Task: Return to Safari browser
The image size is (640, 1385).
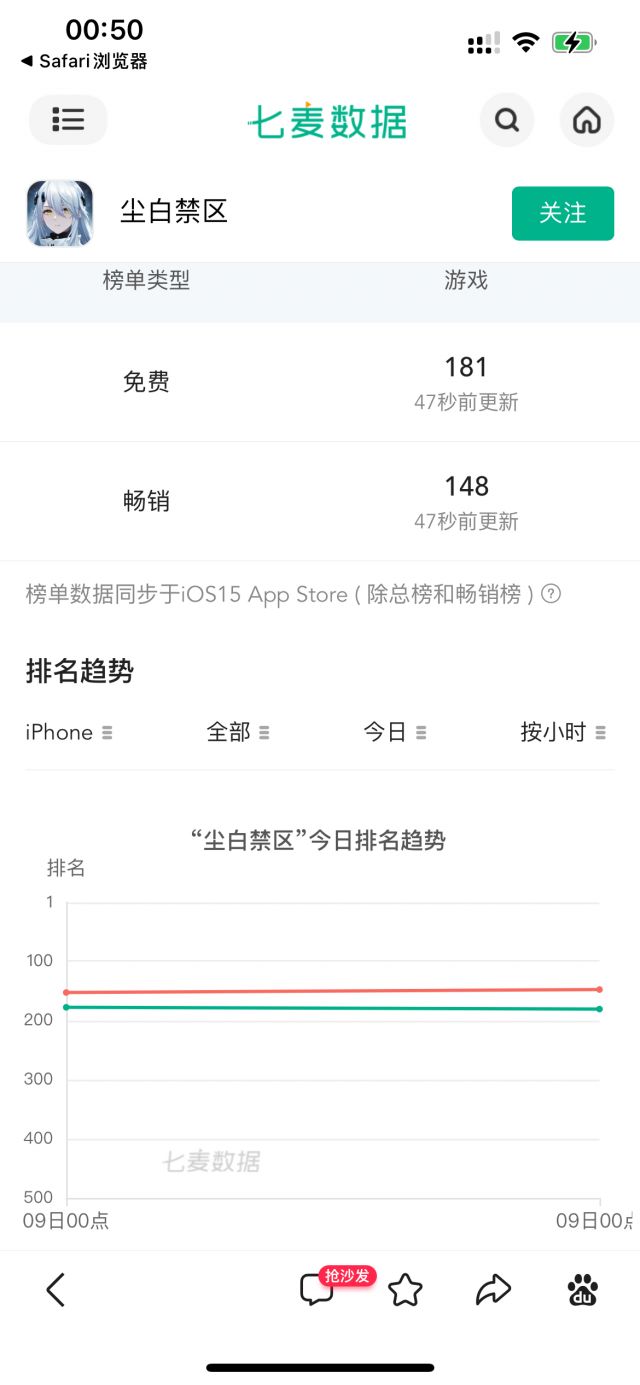Action: tap(84, 61)
